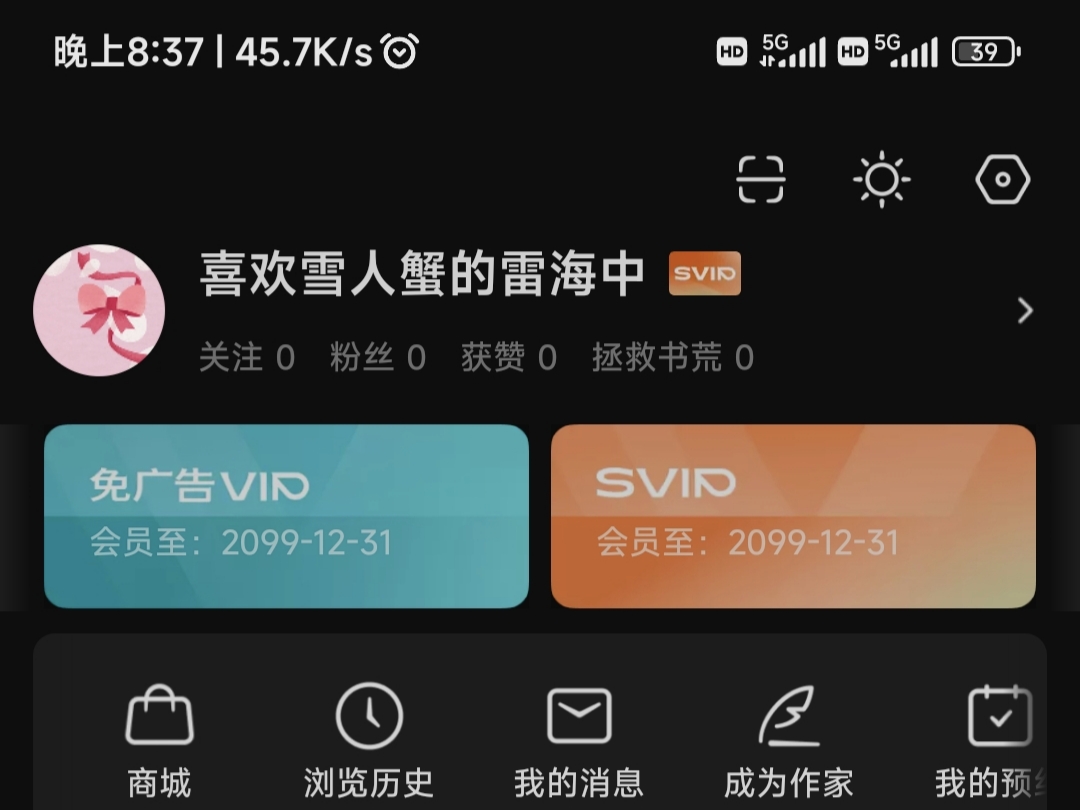Open 商城 store
The image size is (1080, 810).
pyautogui.click(x=159, y=740)
